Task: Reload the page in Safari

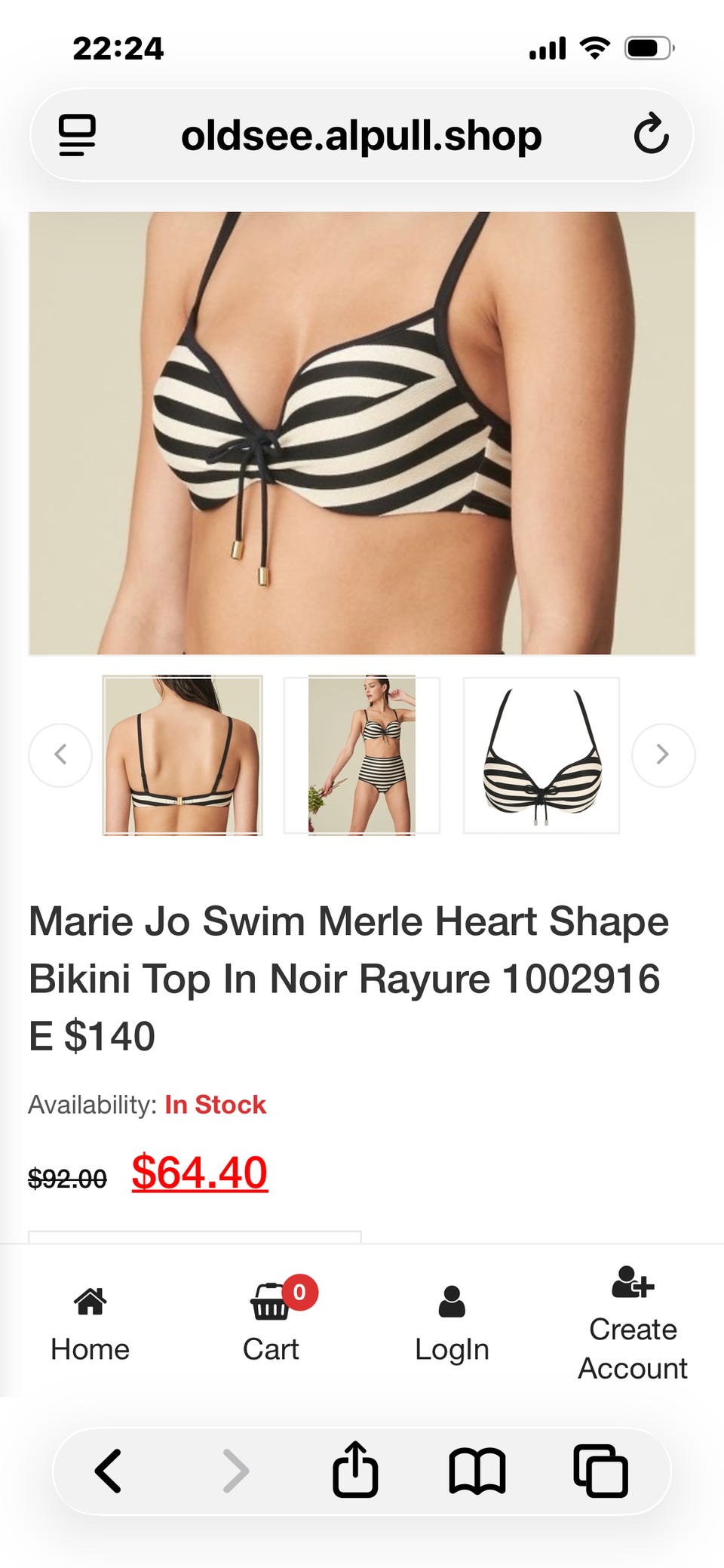Action: (x=651, y=135)
